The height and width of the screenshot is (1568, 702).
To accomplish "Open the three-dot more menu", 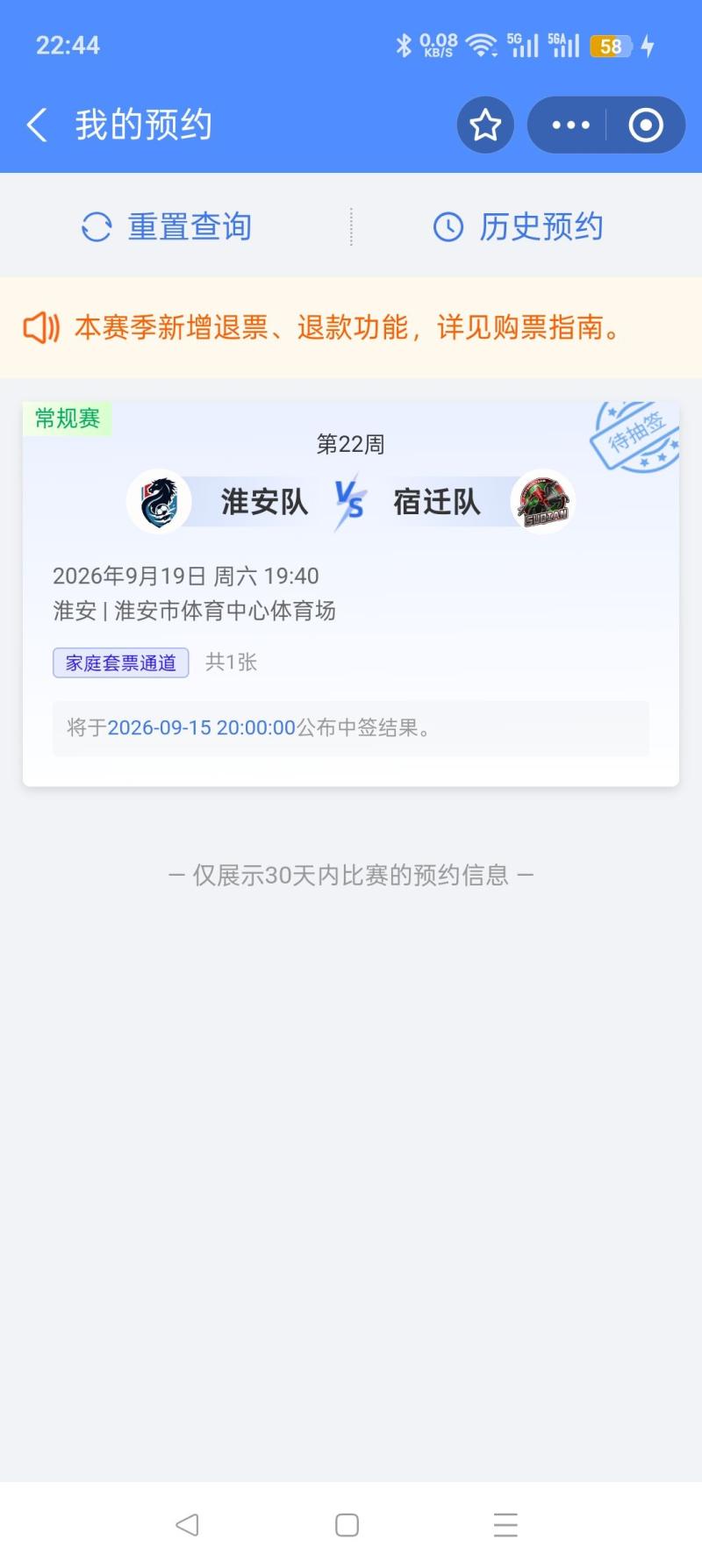I will [x=570, y=125].
